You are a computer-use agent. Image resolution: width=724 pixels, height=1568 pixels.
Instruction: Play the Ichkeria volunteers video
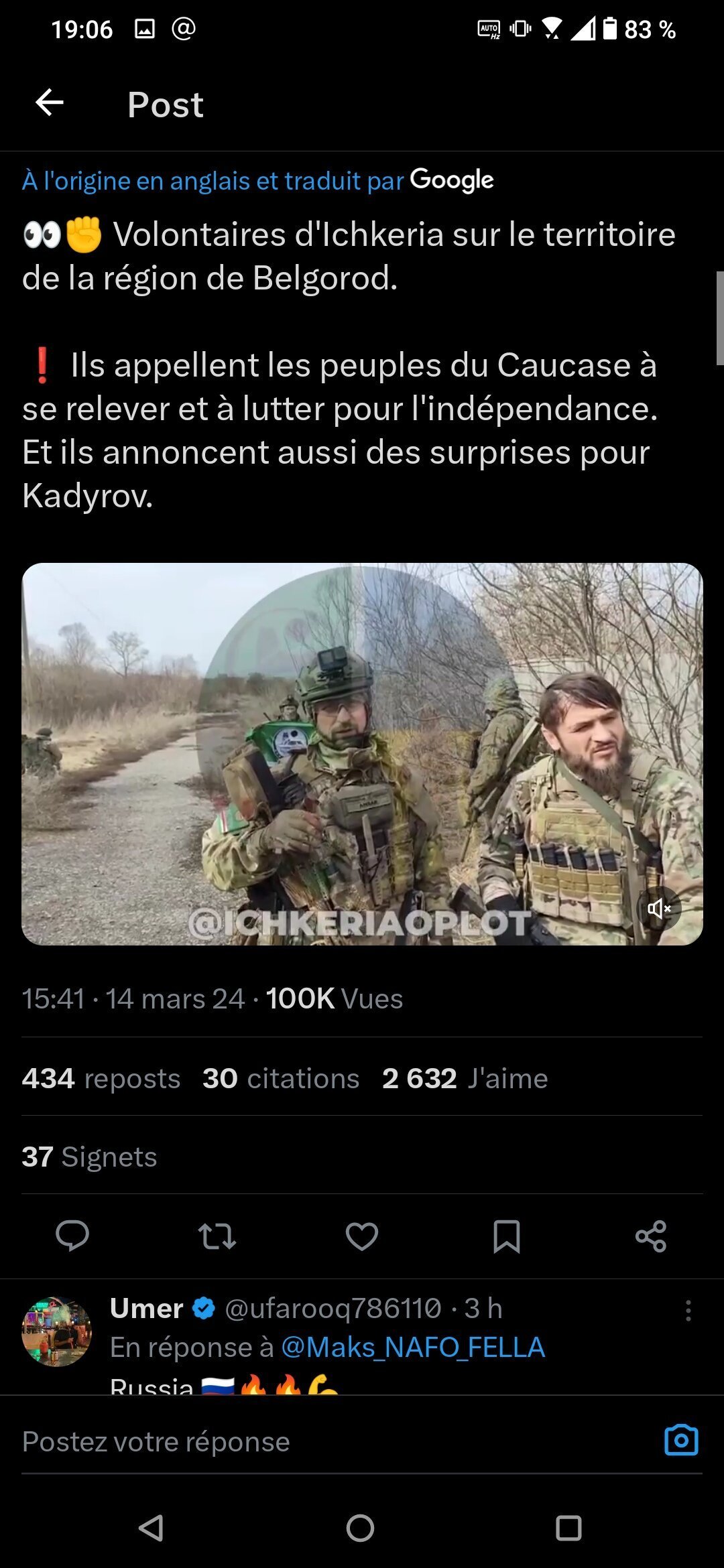pos(362,754)
